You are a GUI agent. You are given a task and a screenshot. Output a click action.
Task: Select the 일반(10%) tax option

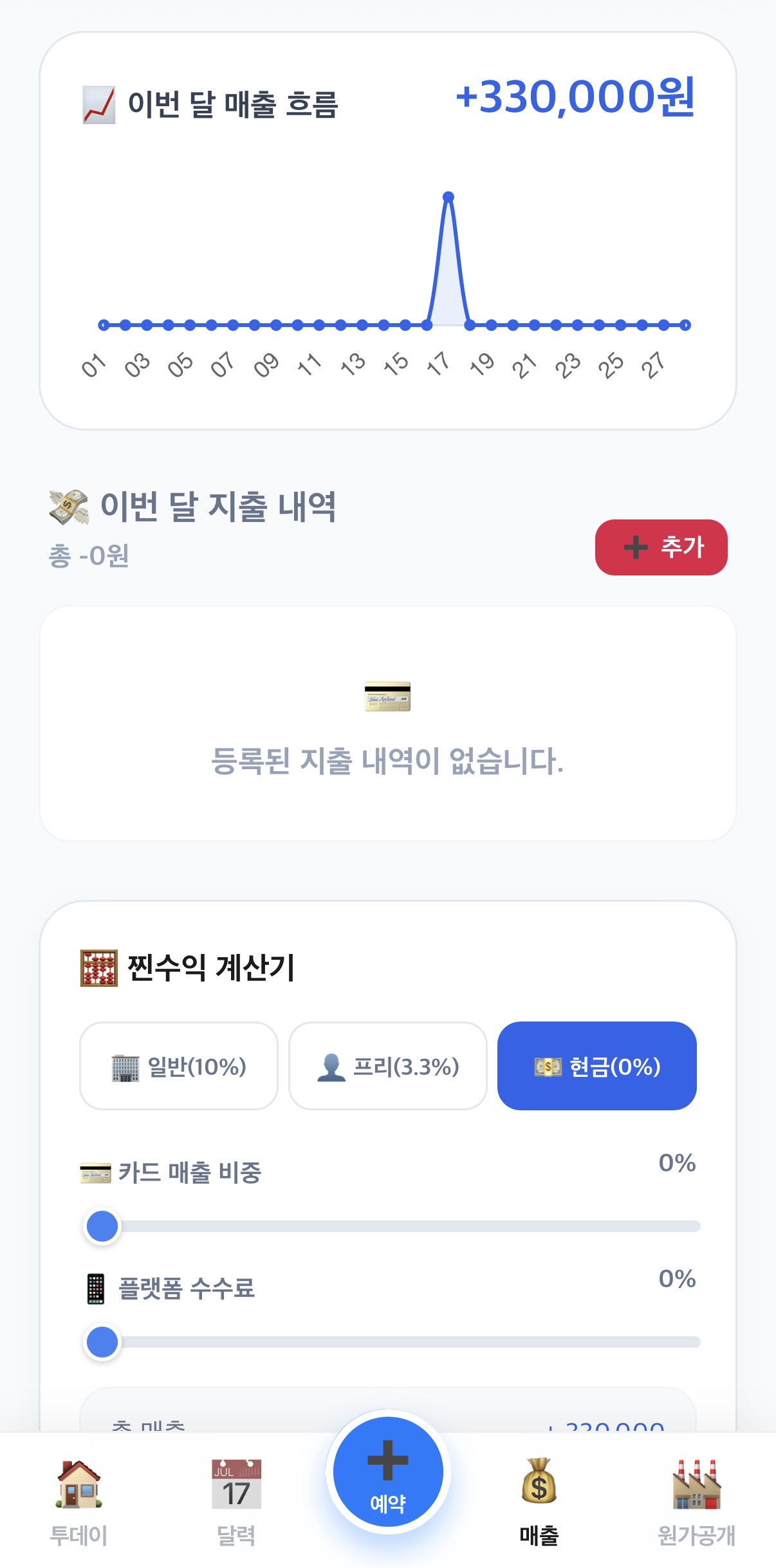[x=179, y=1065]
